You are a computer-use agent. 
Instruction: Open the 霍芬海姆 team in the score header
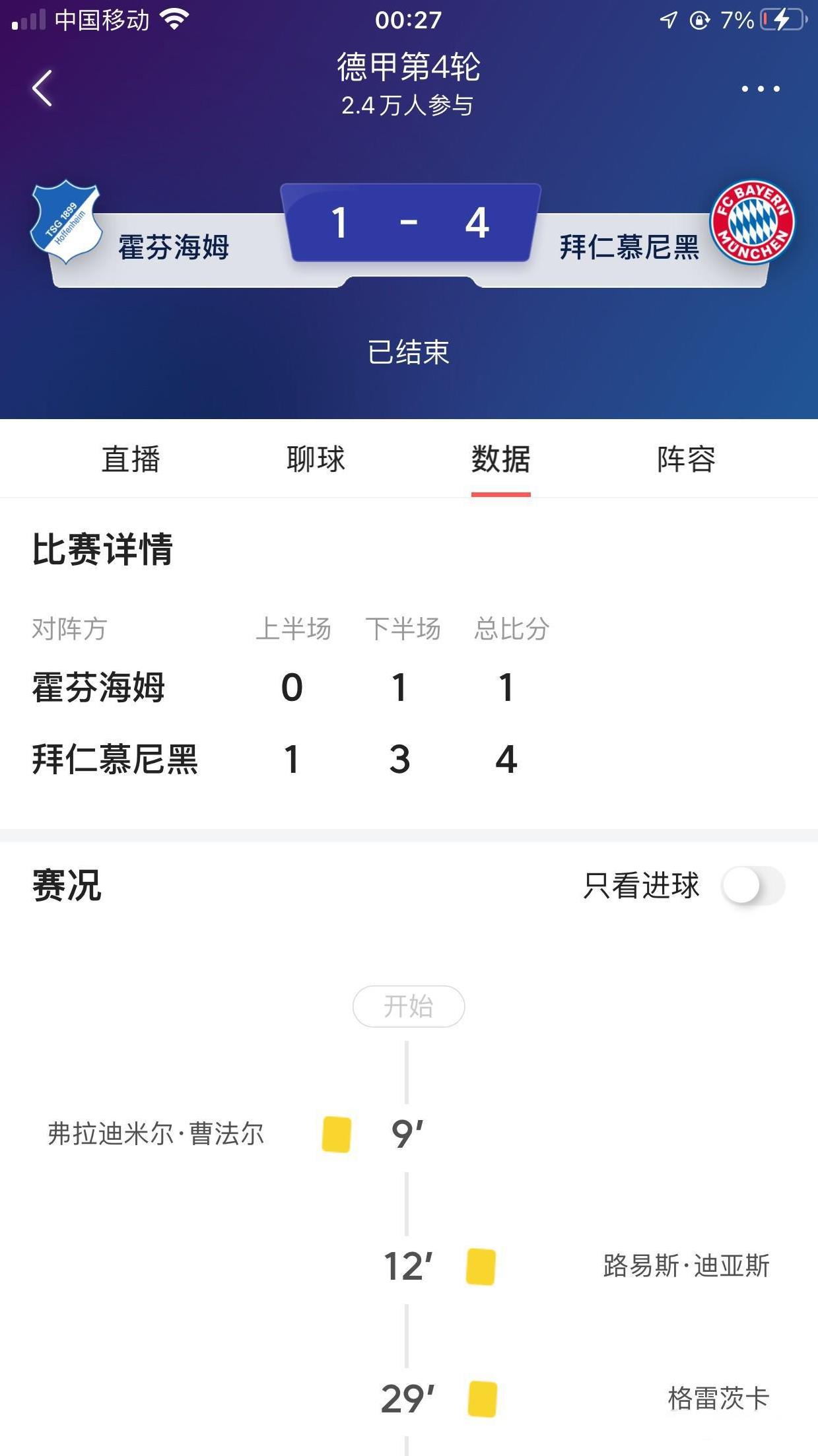[173, 248]
